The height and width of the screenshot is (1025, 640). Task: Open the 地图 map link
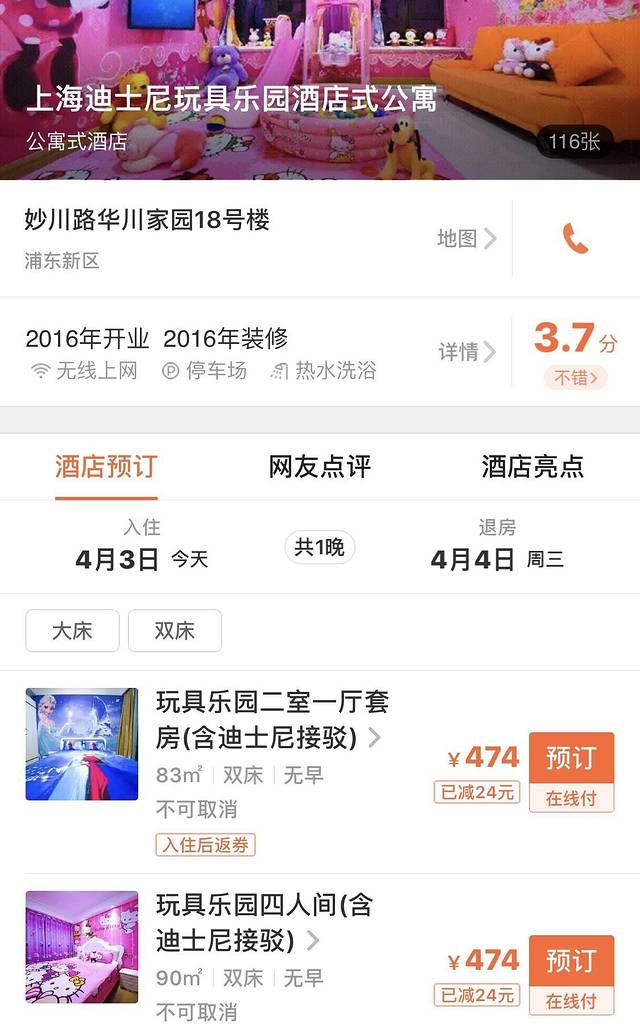(x=466, y=238)
